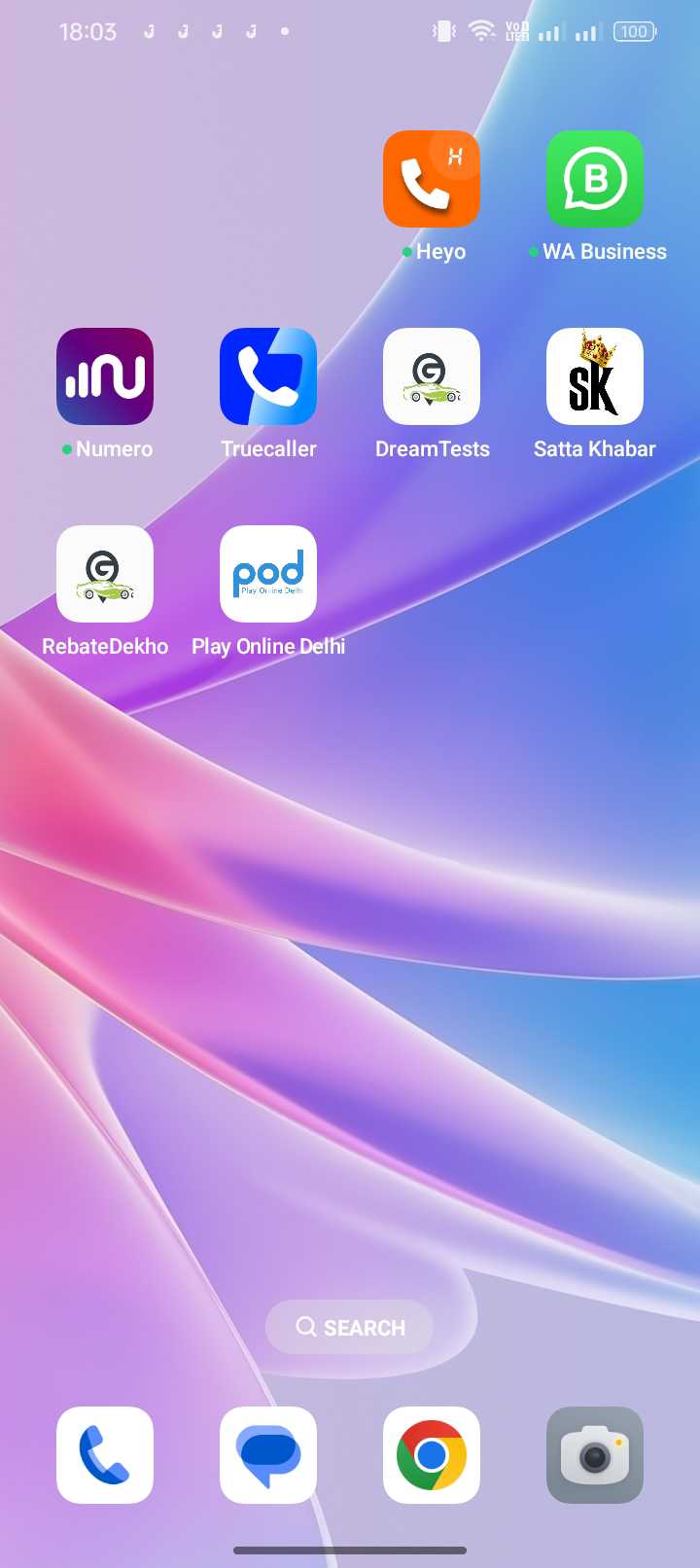The height and width of the screenshot is (1568, 700).
Task: Tap the Search pill
Action: [350, 1327]
